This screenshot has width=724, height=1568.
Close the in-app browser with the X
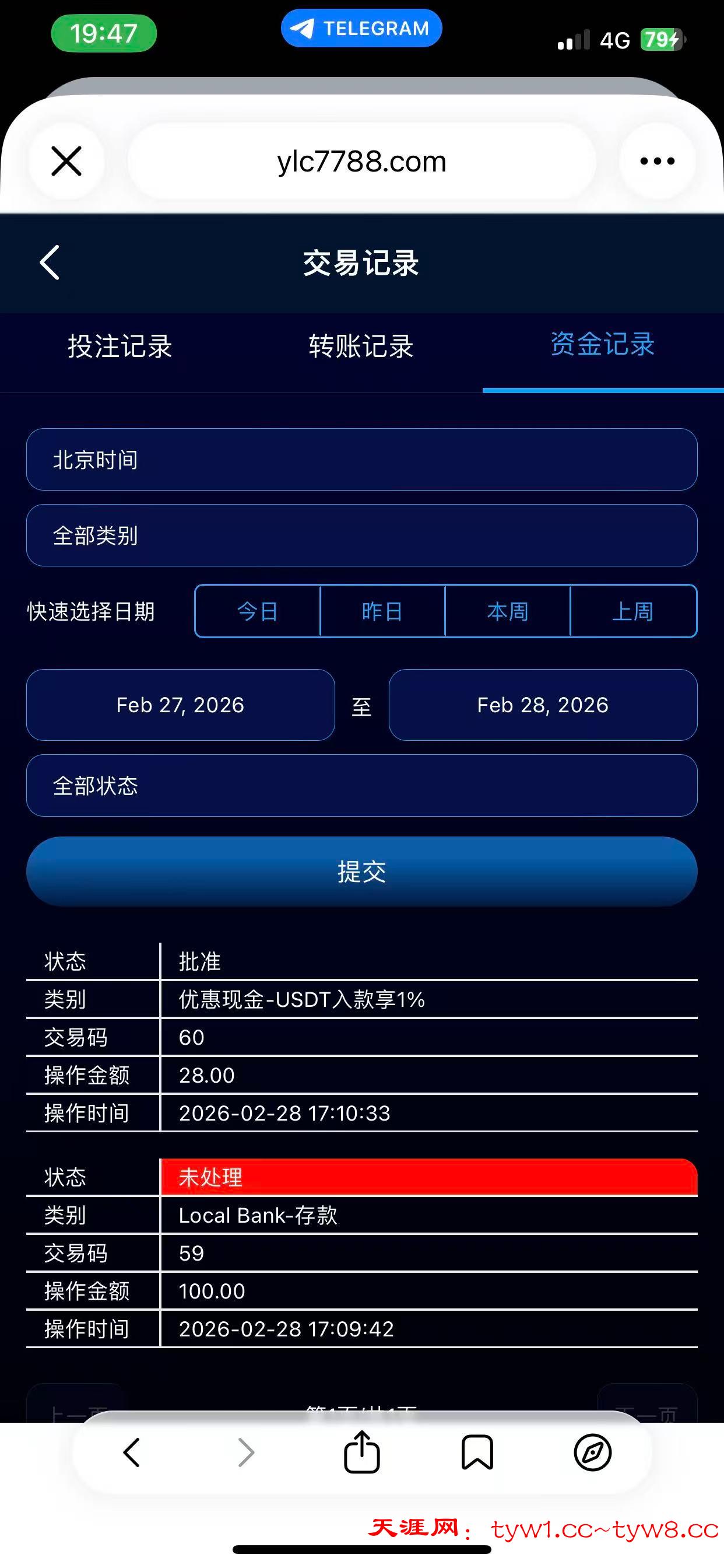(x=66, y=162)
